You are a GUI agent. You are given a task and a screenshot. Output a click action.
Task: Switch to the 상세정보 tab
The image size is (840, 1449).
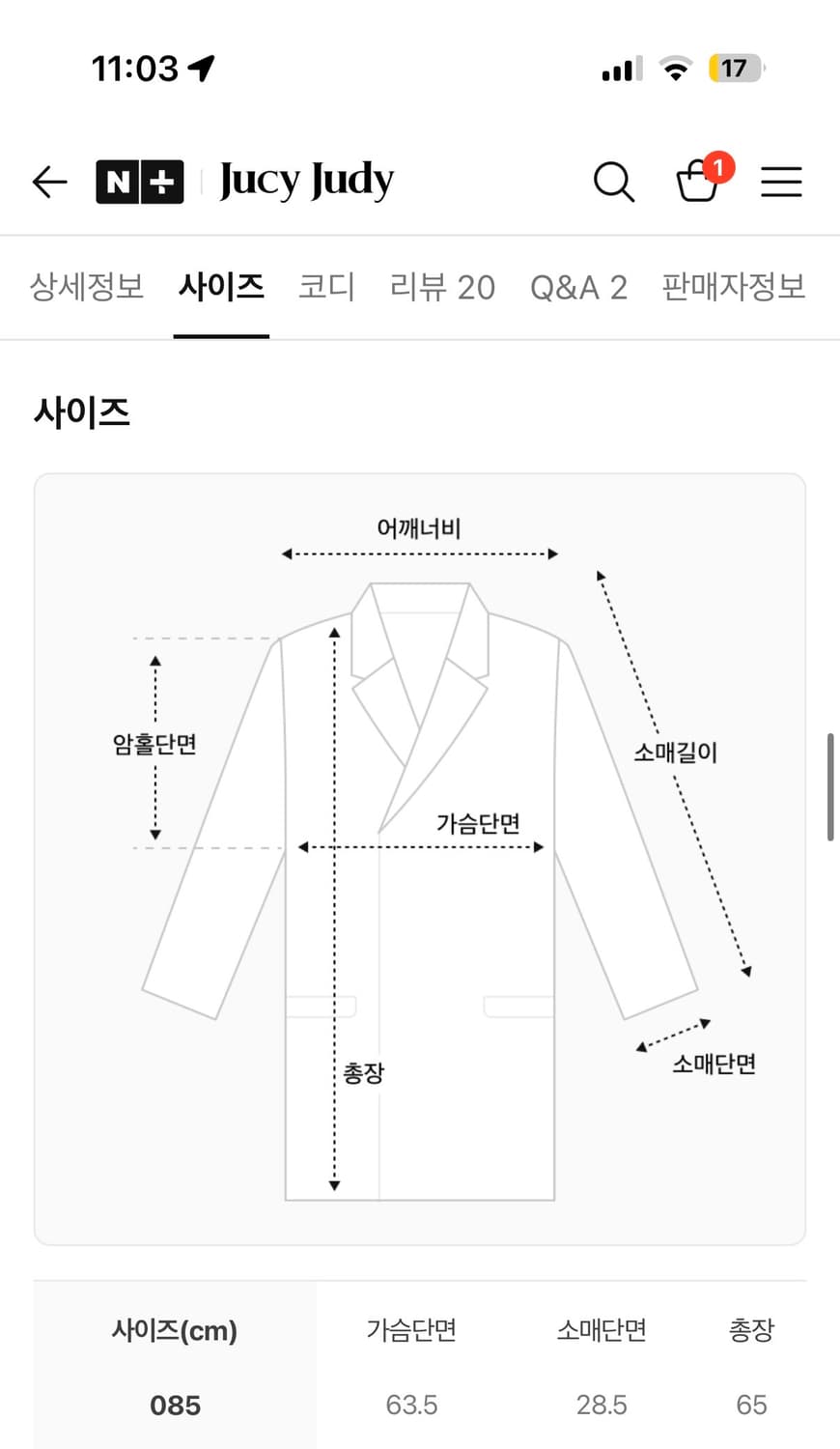coord(86,287)
